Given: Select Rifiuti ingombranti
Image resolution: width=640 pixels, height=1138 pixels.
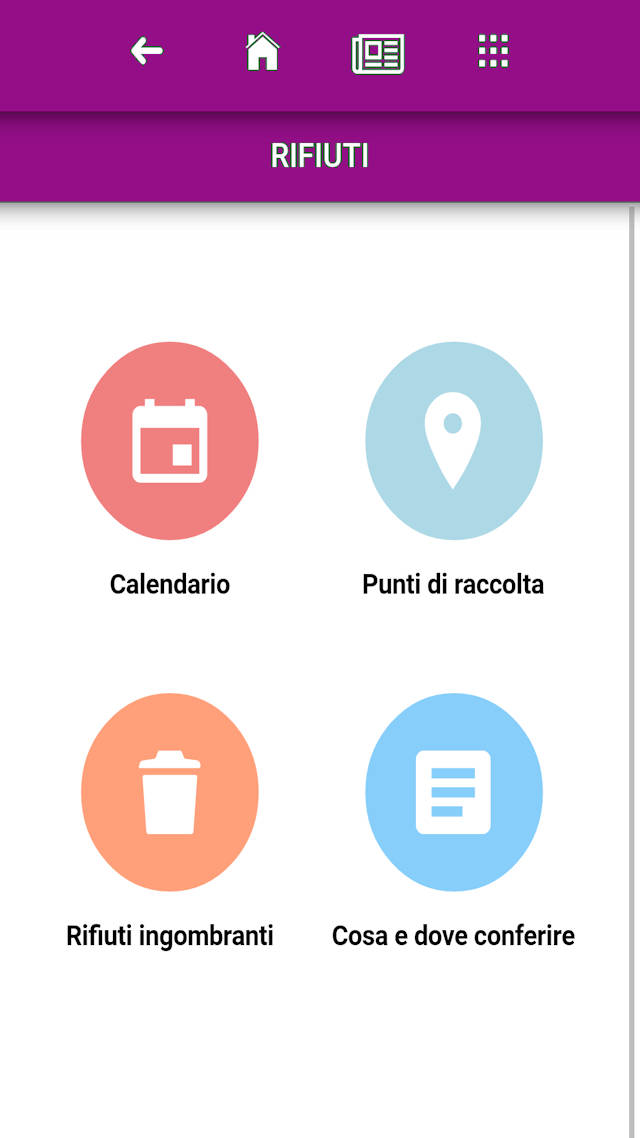Looking at the screenshot, I should point(170,792).
